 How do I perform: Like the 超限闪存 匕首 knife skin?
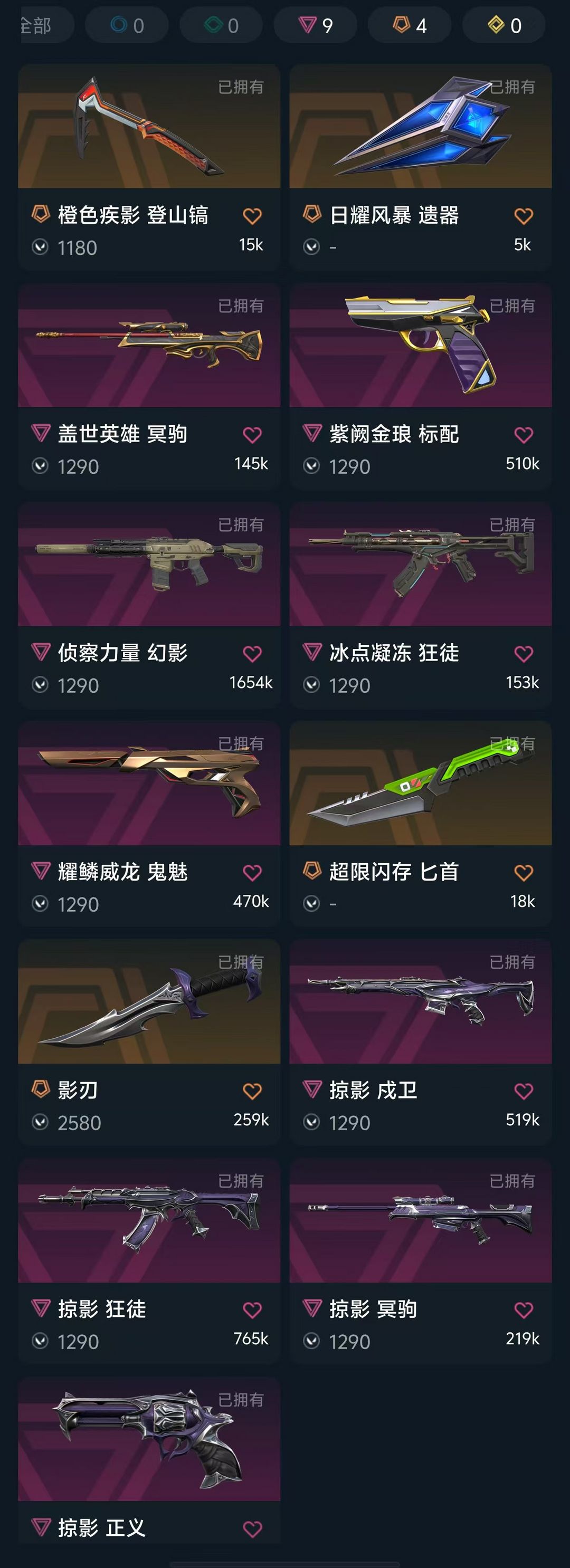point(523,872)
